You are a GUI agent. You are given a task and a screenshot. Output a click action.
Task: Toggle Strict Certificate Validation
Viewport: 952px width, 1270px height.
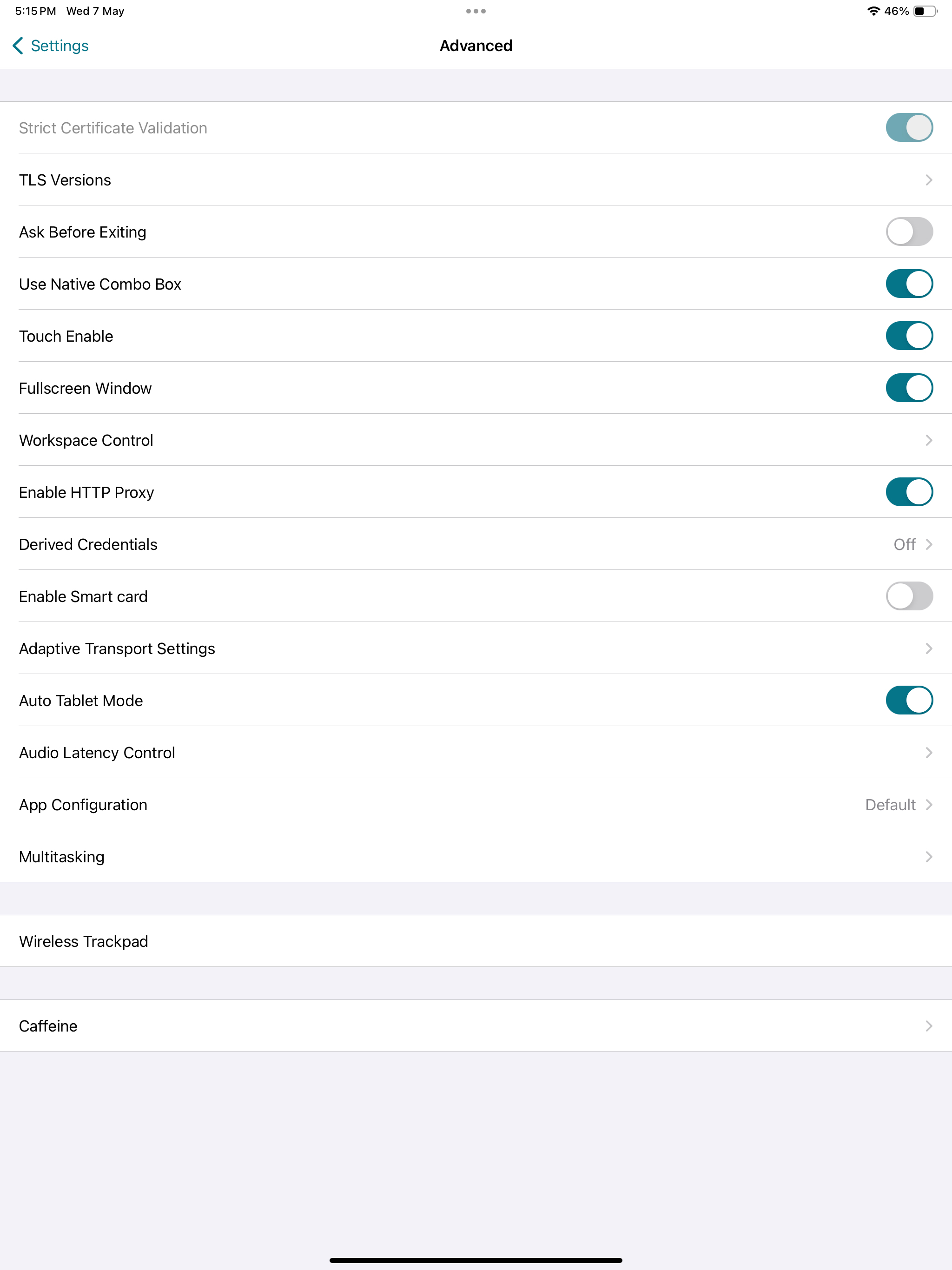point(910,127)
